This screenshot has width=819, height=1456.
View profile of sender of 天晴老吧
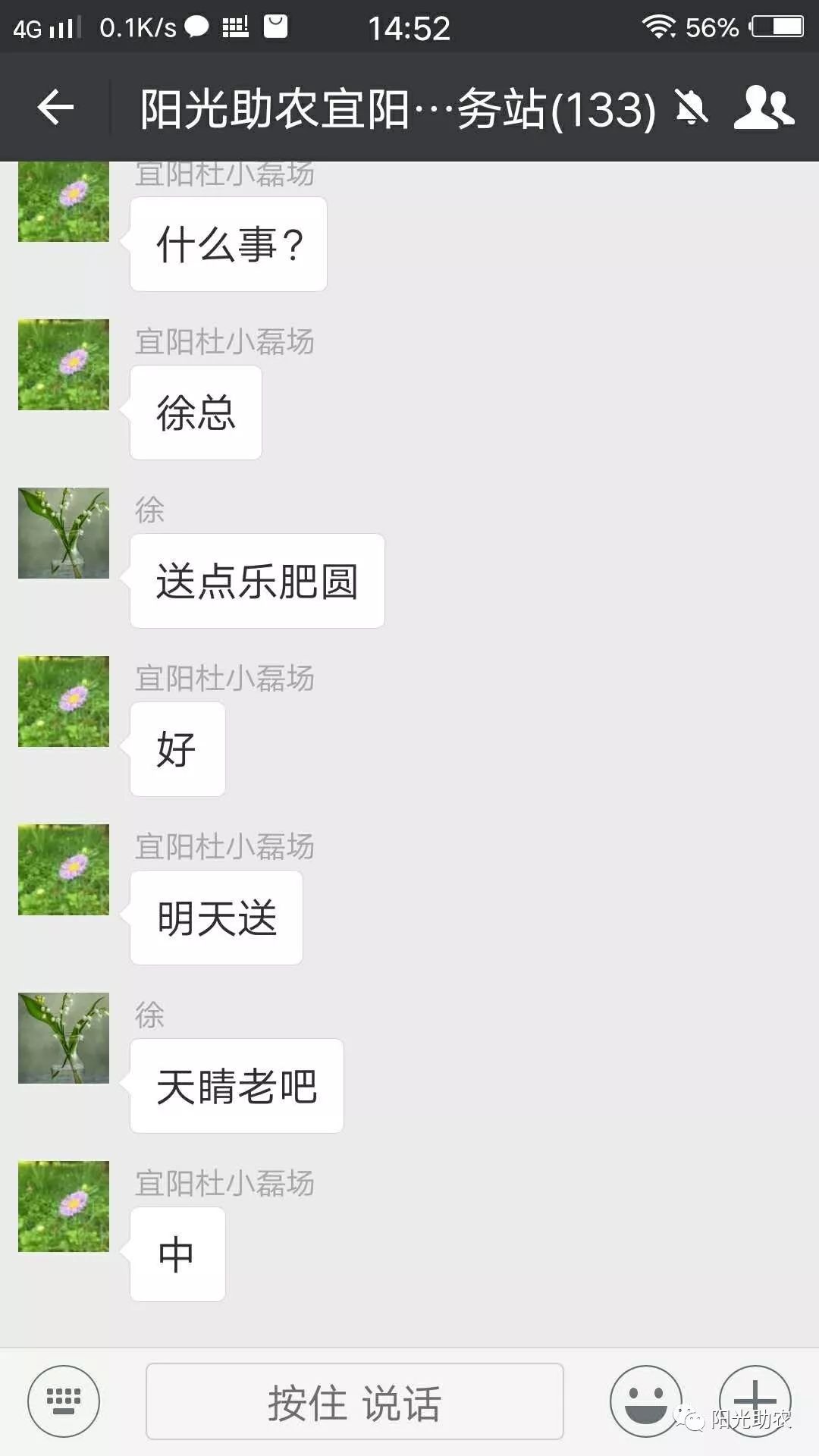(x=64, y=1038)
